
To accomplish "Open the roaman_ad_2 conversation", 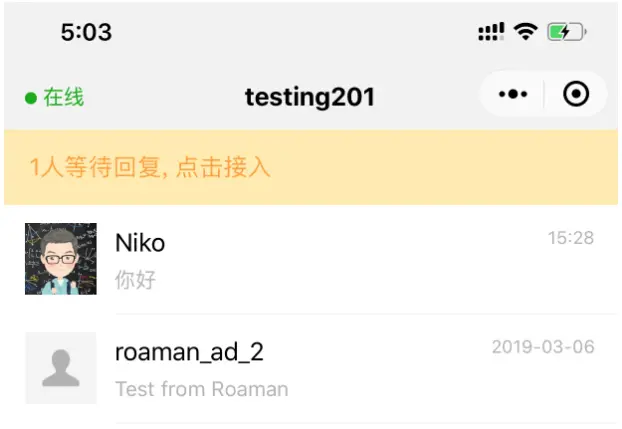I will click(x=310, y=367).
